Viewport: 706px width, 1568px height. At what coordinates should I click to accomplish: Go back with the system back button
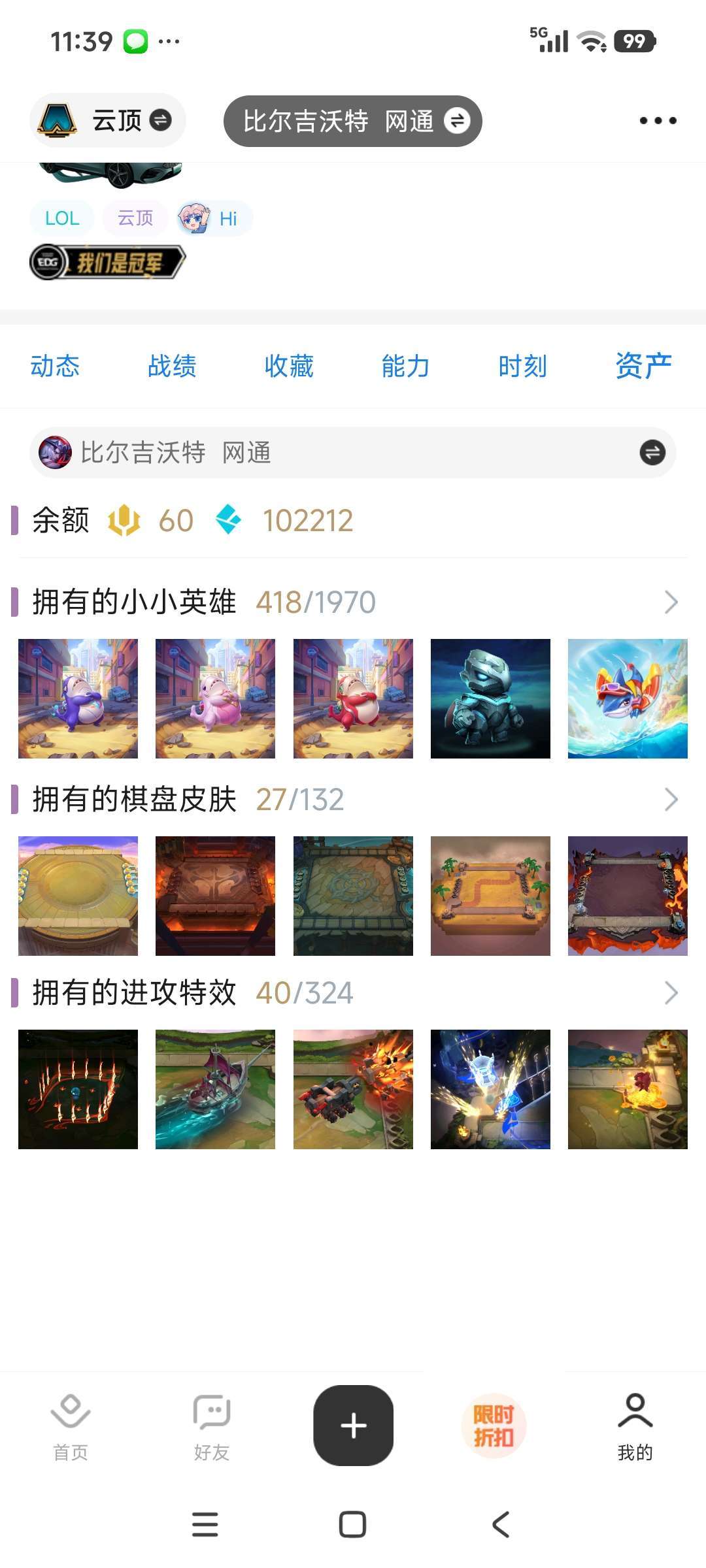(501, 1525)
